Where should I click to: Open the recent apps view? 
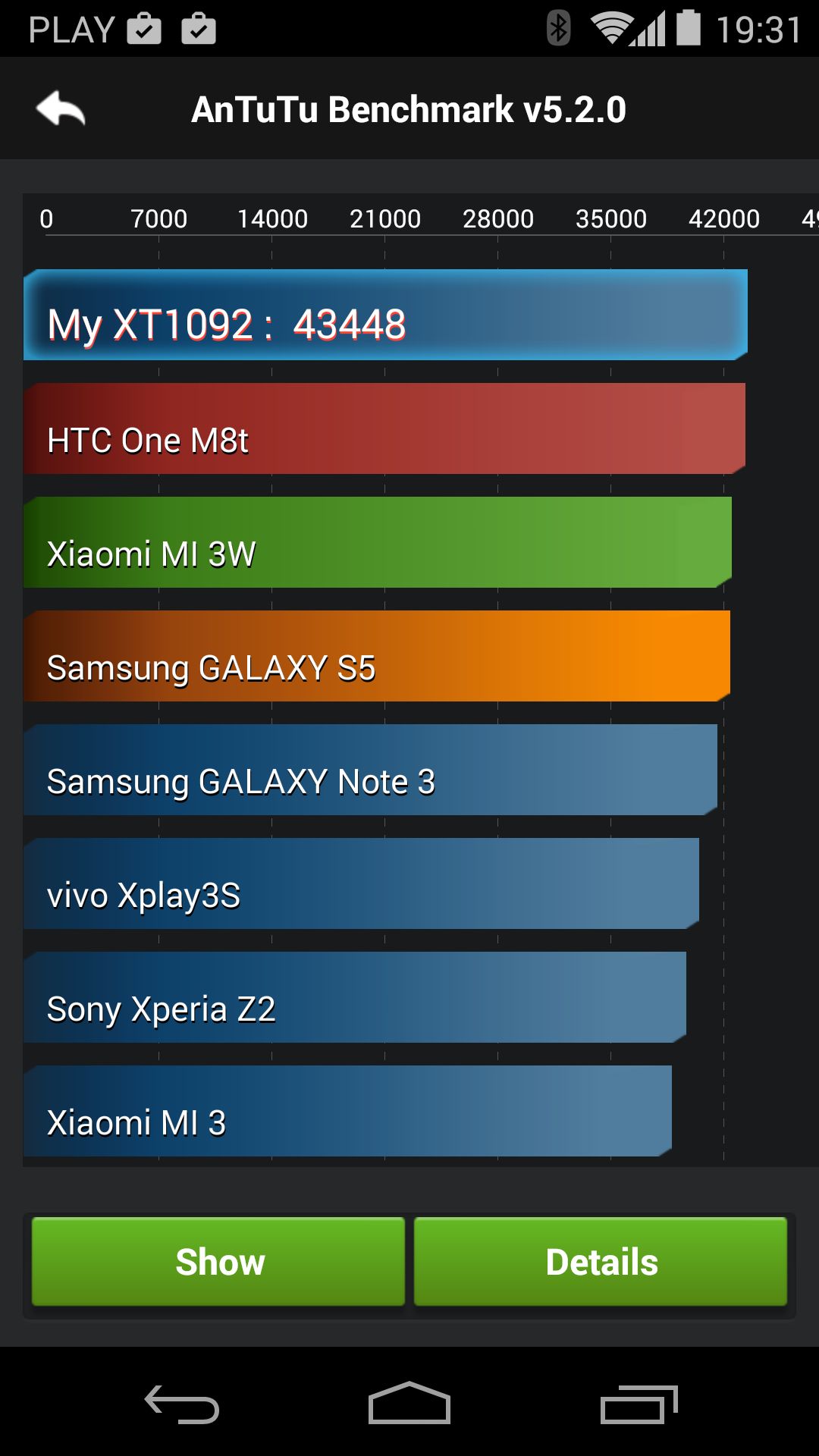pyautogui.click(x=639, y=1404)
